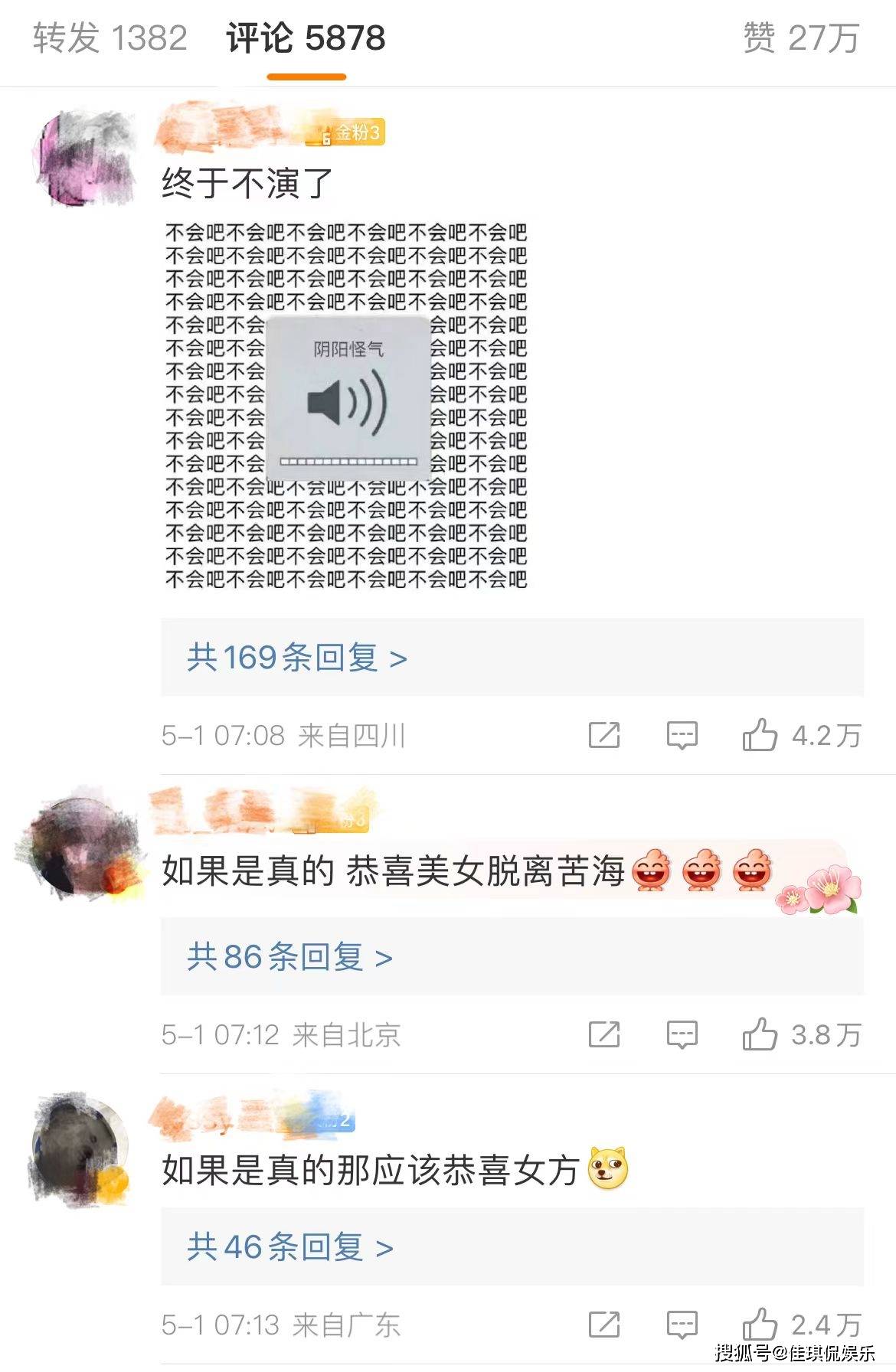Reply to the 恭喜美女脱离苦海 comment
This screenshot has height=1372, width=896.
point(682,1035)
